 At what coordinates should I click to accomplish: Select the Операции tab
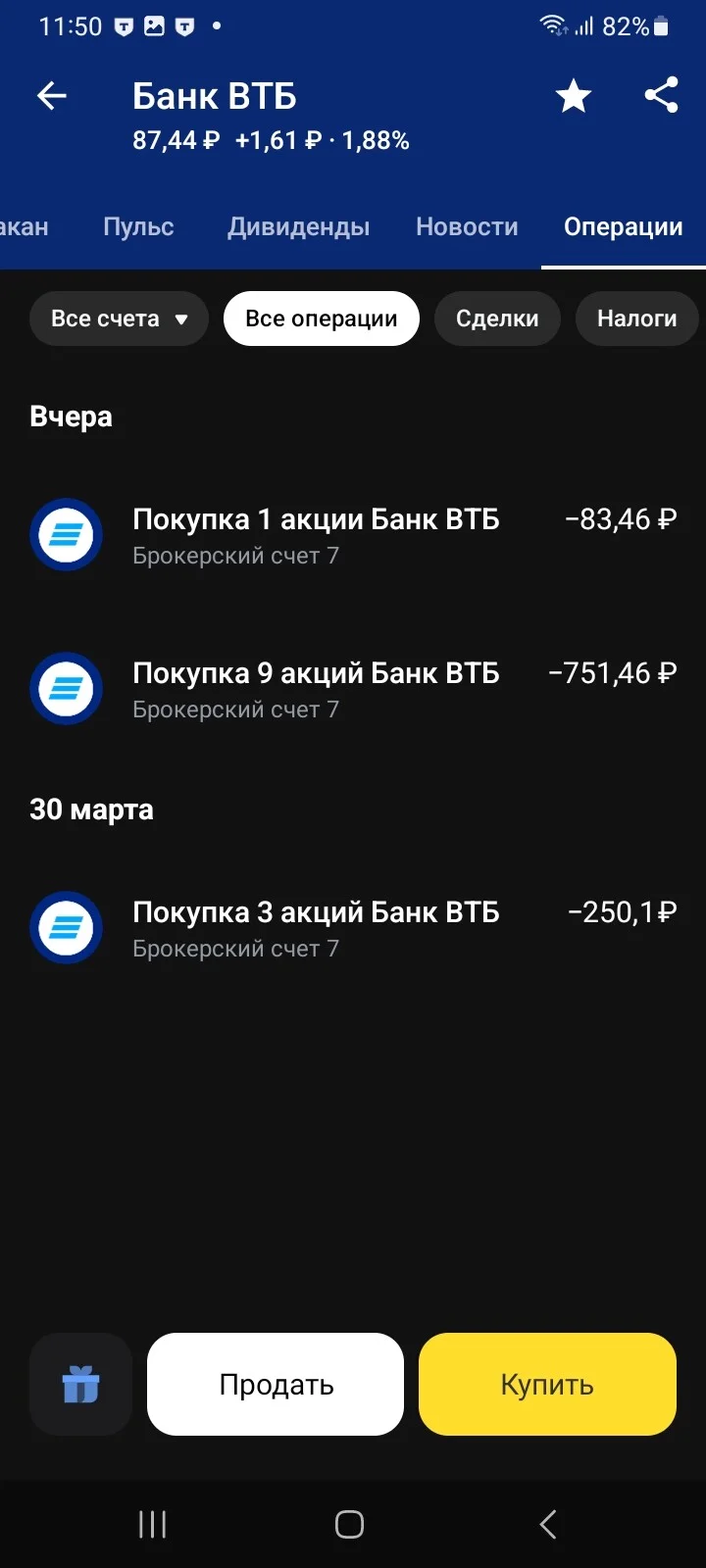[x=624, y=226]
